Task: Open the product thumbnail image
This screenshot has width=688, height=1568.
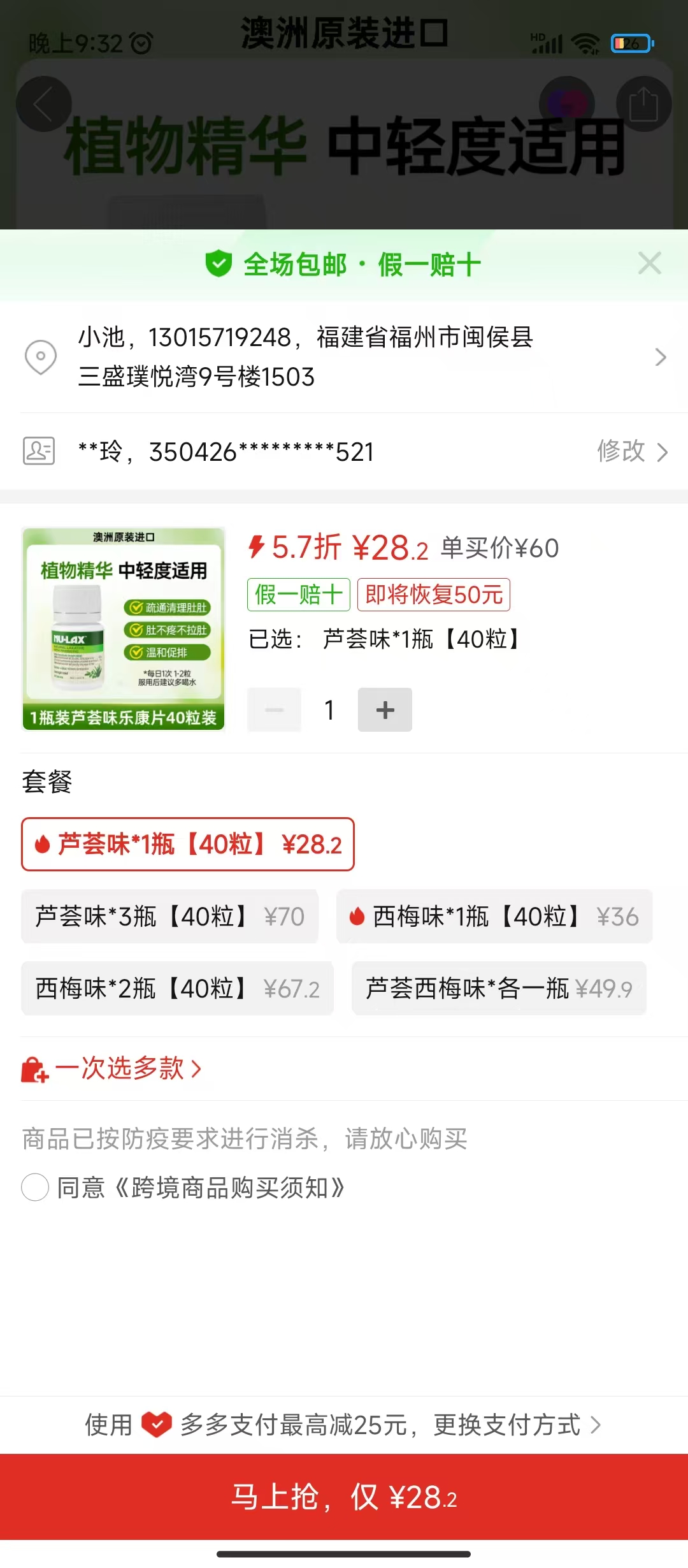Action: (x=124, y=628)
